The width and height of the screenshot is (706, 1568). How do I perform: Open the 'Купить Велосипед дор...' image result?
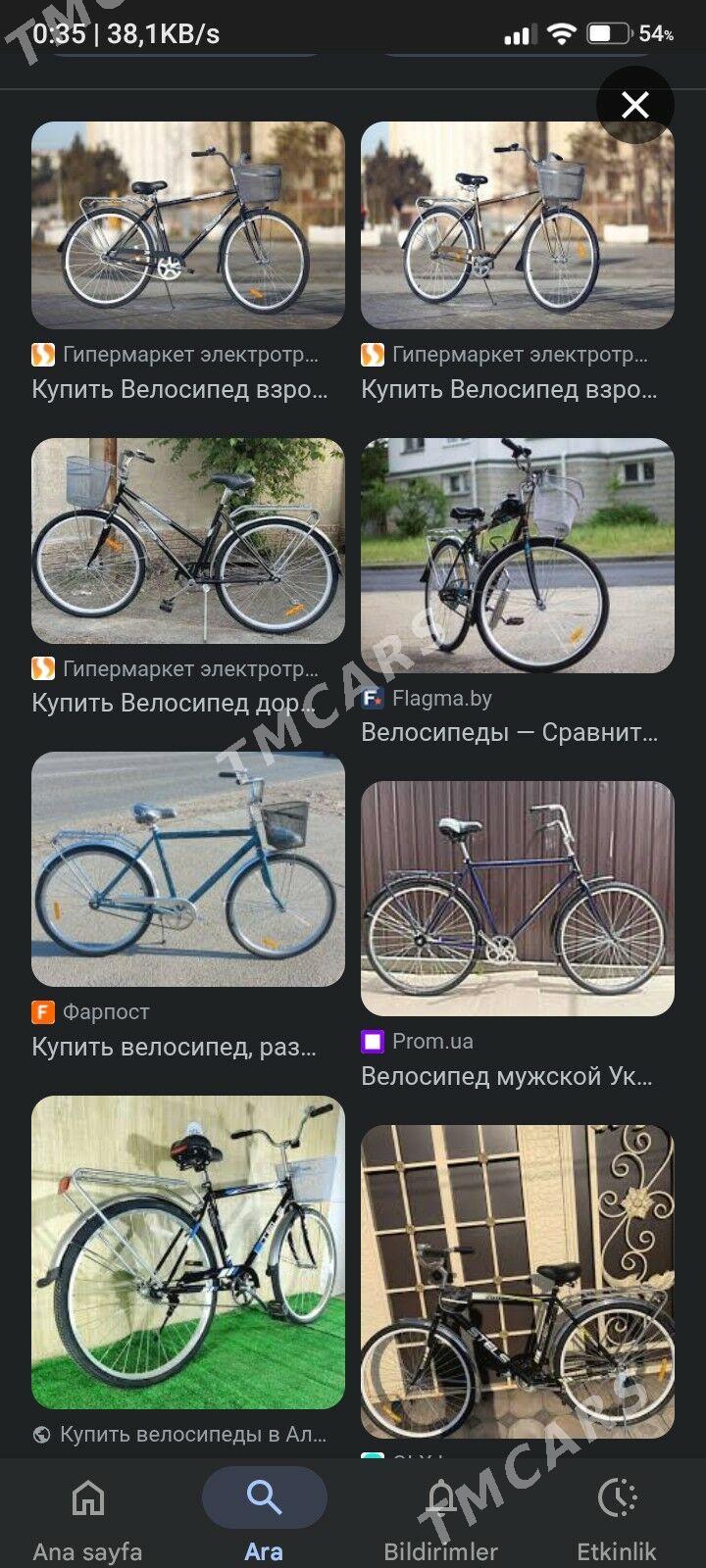[188, 540]
